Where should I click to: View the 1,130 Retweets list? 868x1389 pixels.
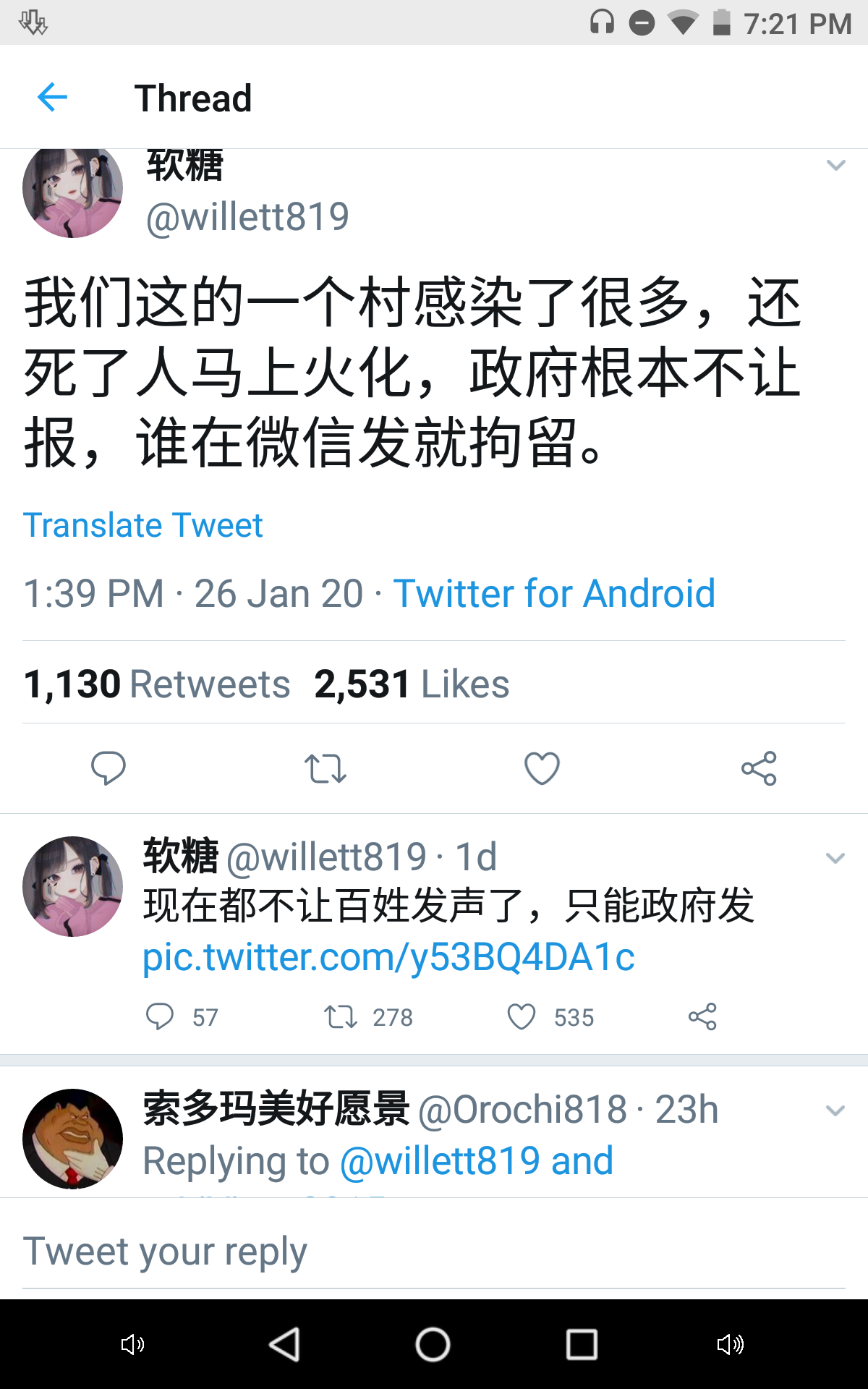(157, 684)
